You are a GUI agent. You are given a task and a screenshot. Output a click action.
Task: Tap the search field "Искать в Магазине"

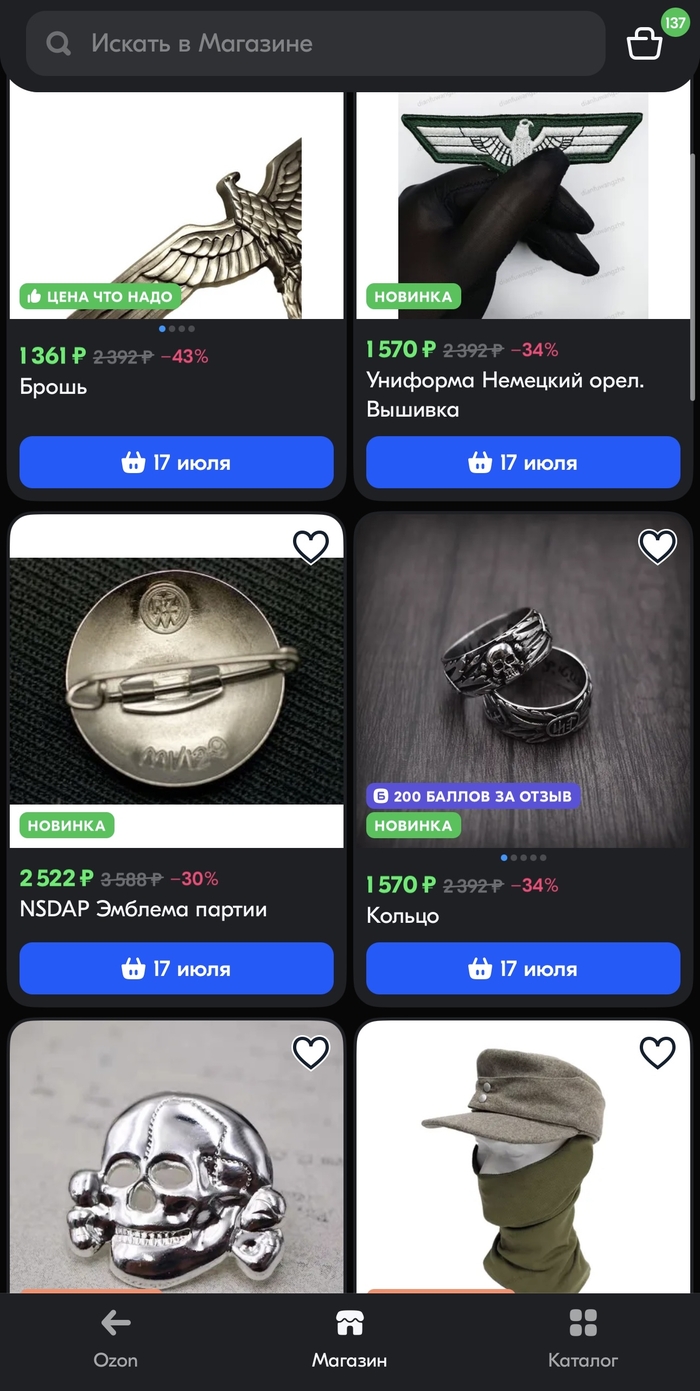(x=315, y=44)
